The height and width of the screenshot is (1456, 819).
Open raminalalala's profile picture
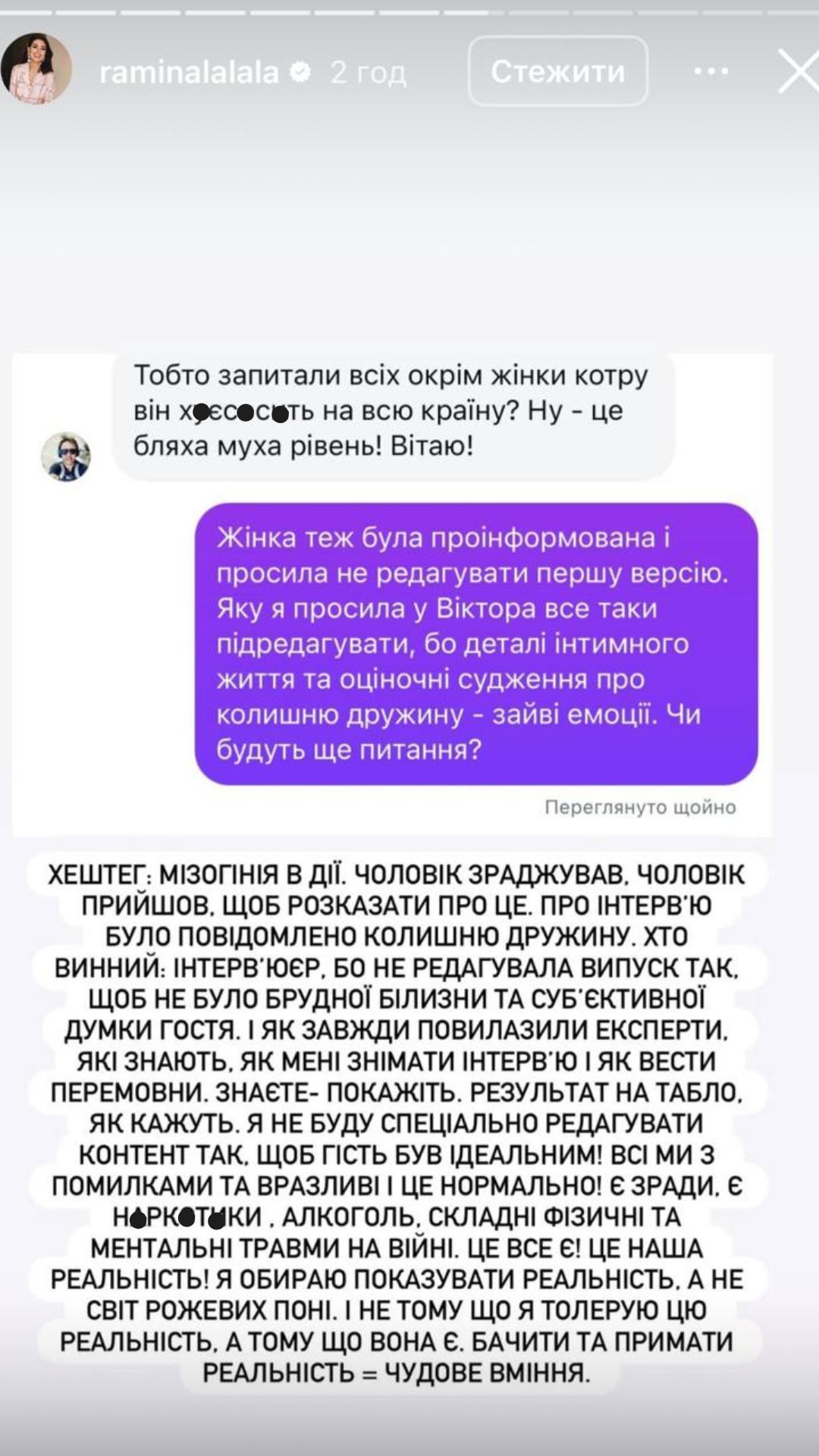(36, 69)
